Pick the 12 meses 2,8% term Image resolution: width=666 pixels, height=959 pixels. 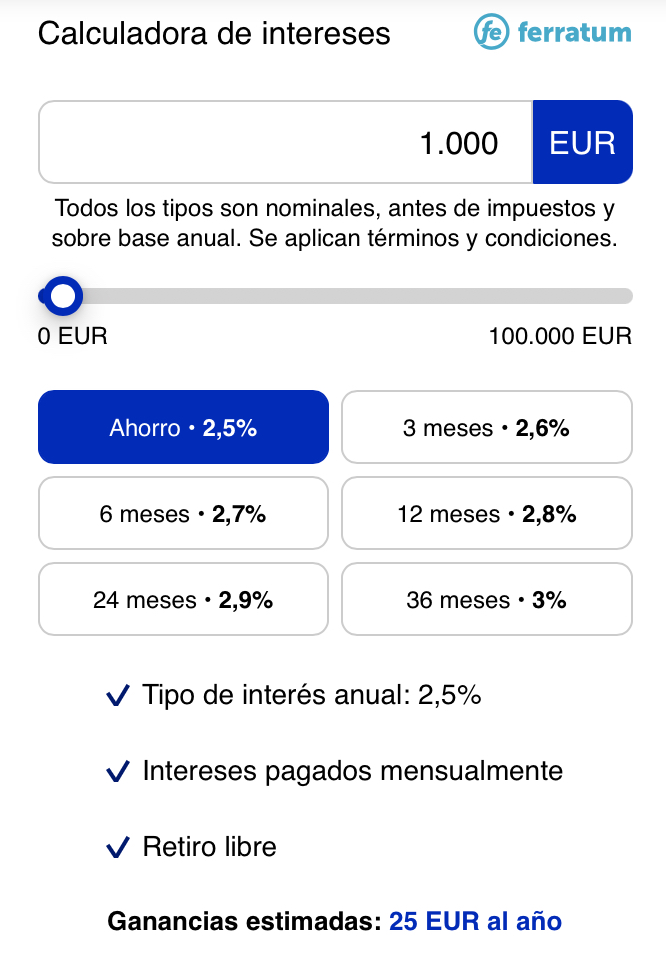click(x=486, y=514)
